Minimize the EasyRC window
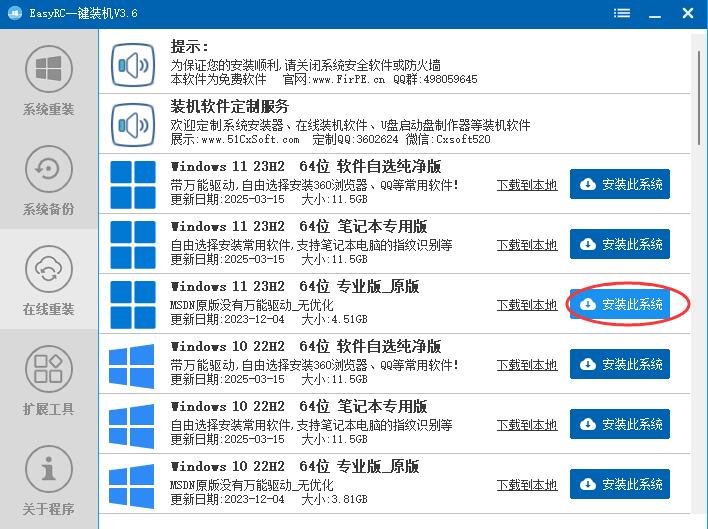 pyautogui.click(x=654, y=13)
